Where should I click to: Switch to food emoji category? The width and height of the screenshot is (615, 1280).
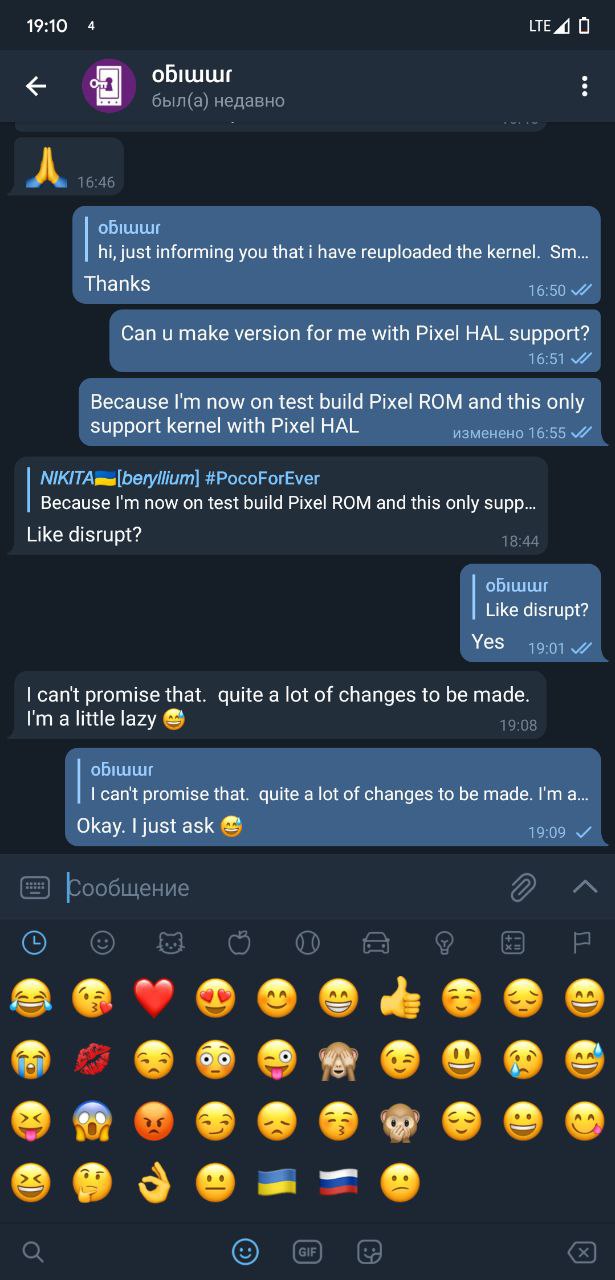(x=239, y=942)
